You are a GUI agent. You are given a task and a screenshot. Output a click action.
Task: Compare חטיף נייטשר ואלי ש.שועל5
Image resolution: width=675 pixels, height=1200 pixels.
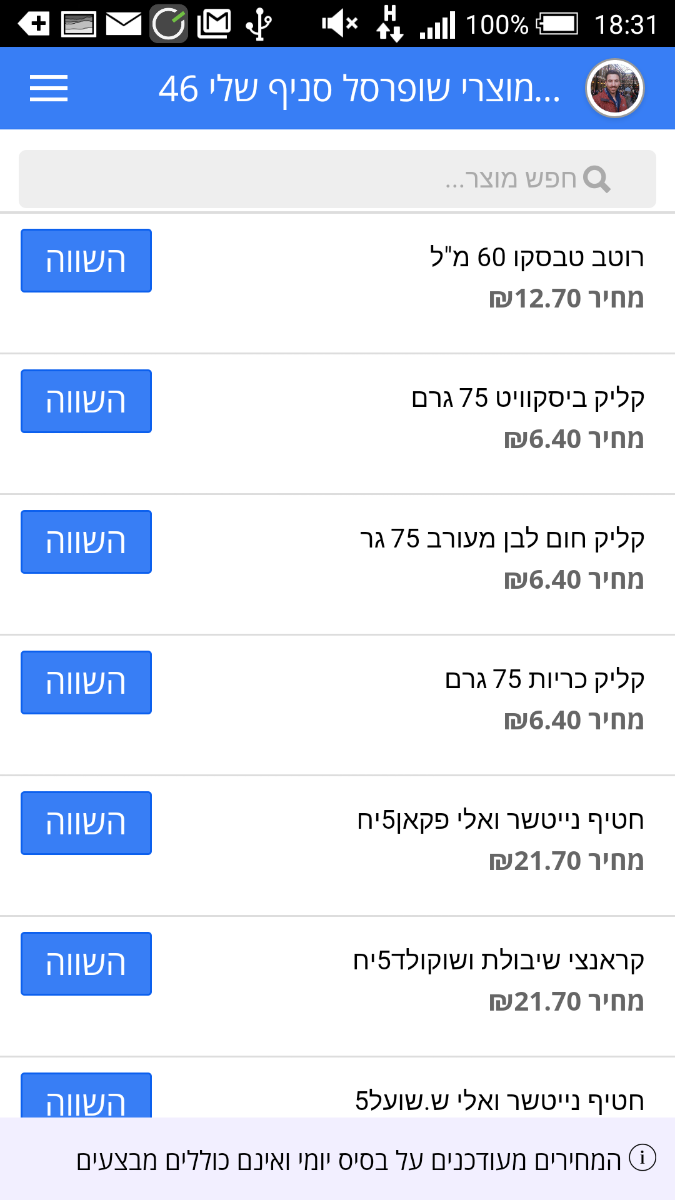pos(86,1096)
